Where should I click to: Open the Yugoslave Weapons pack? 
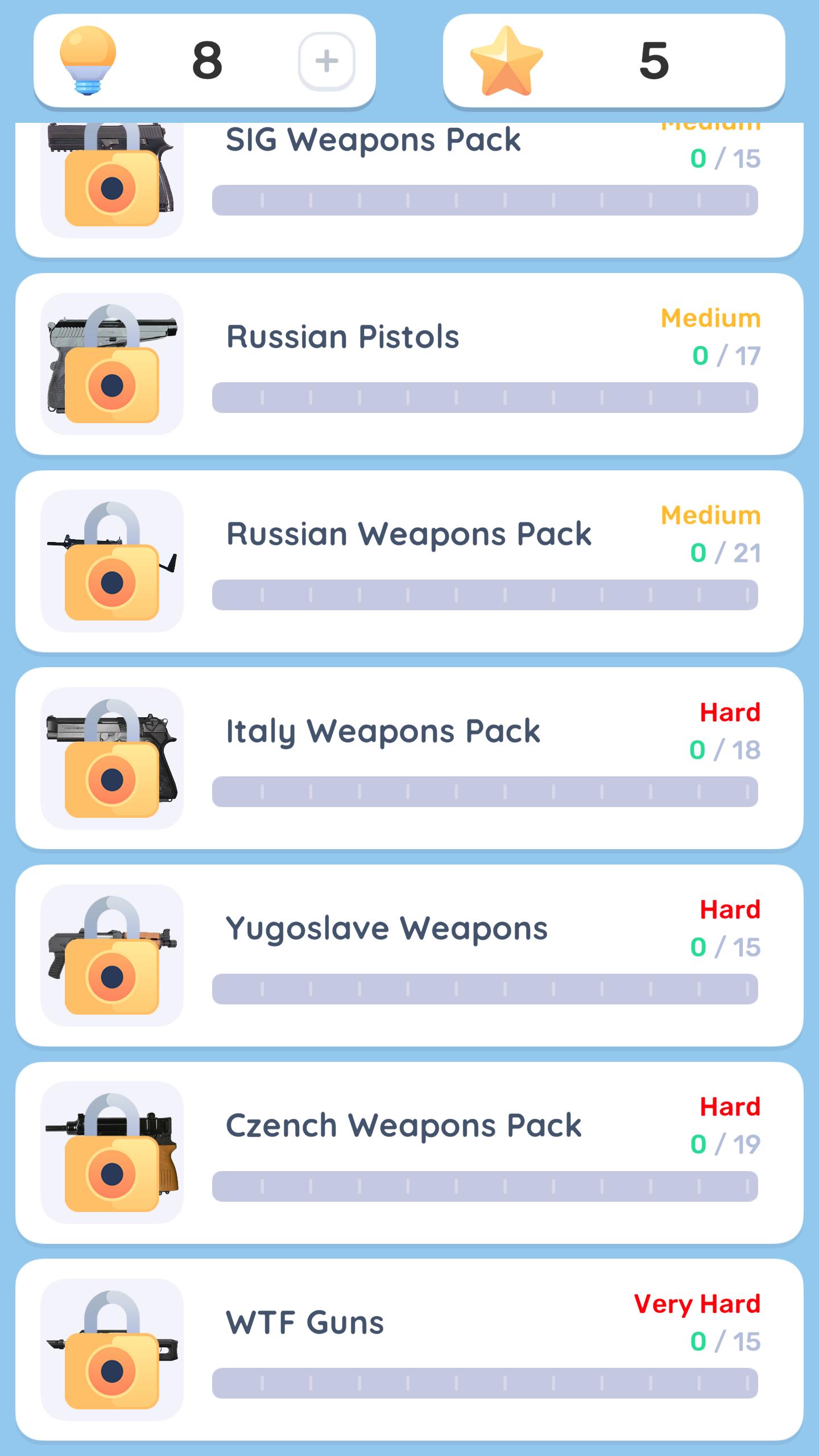[x=409, y=955]
